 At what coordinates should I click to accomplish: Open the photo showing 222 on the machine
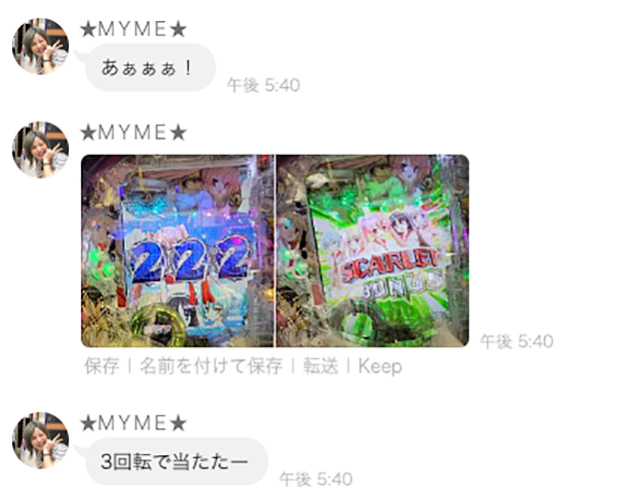pos(177,250)
